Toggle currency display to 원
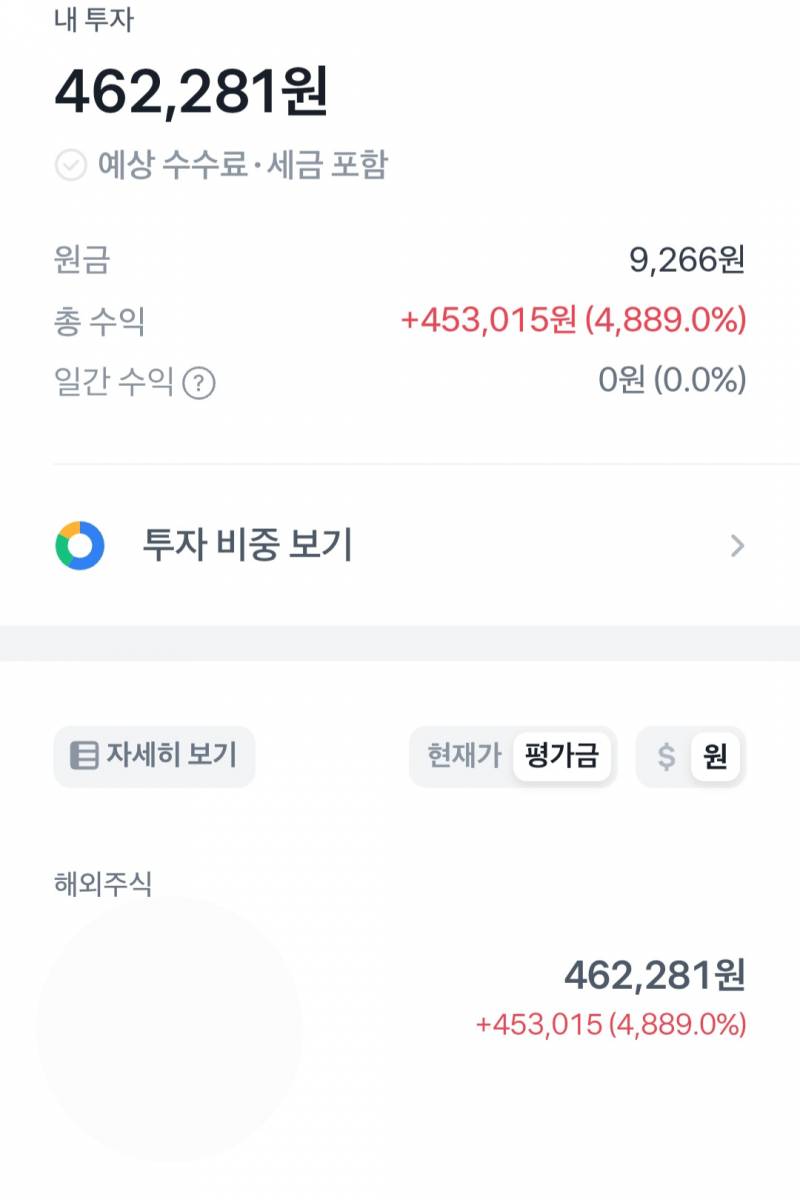Viewport: 800px width, 1200px height. pyautogui.click(x=715, y=757)
